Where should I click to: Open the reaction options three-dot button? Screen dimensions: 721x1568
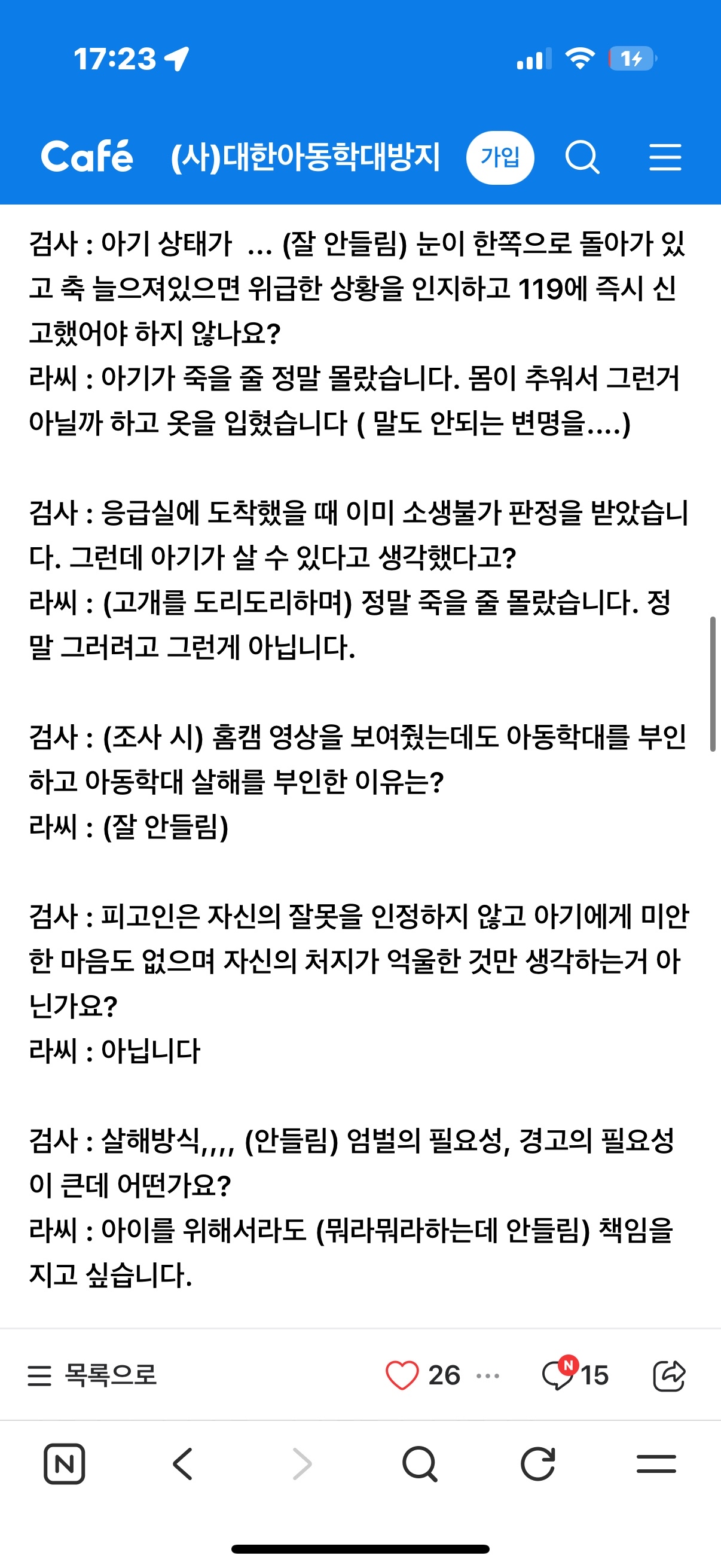[x=488, y=1375]
